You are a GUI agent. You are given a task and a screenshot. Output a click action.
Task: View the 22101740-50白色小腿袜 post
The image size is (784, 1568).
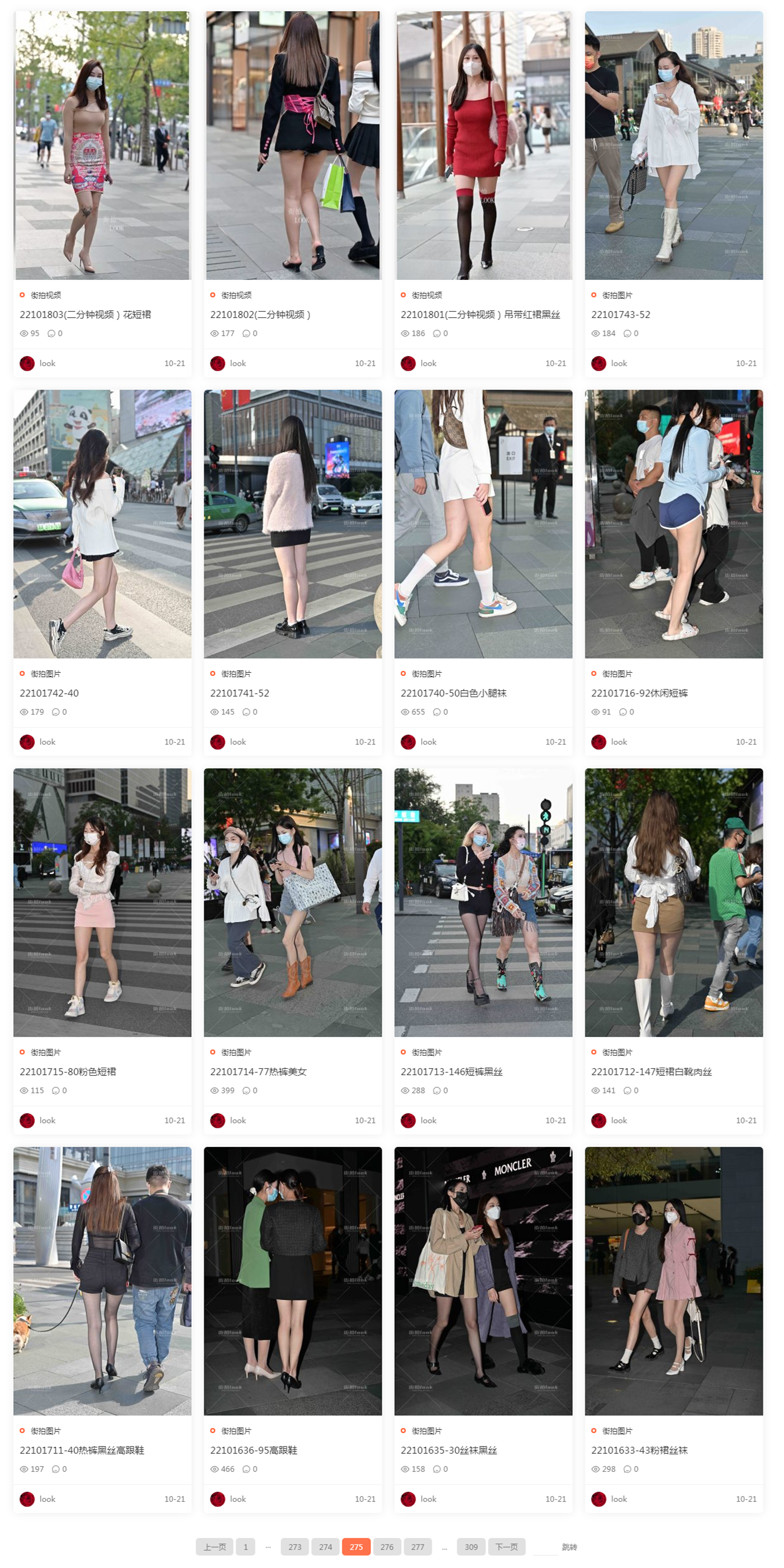(453, 693)
